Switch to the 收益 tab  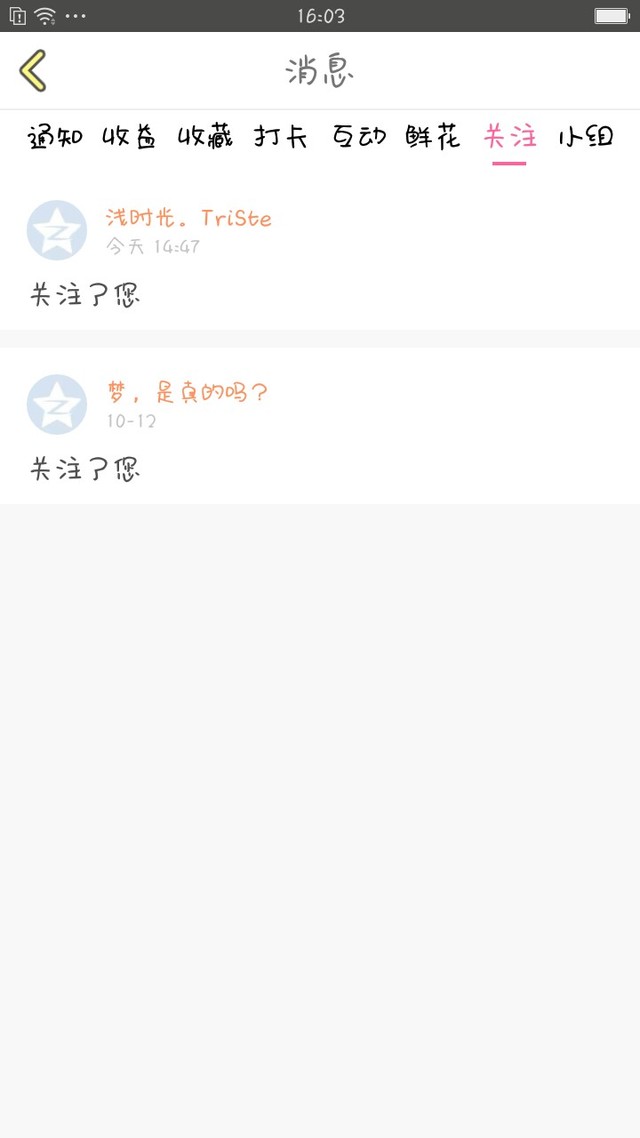(x=129, y=136)
